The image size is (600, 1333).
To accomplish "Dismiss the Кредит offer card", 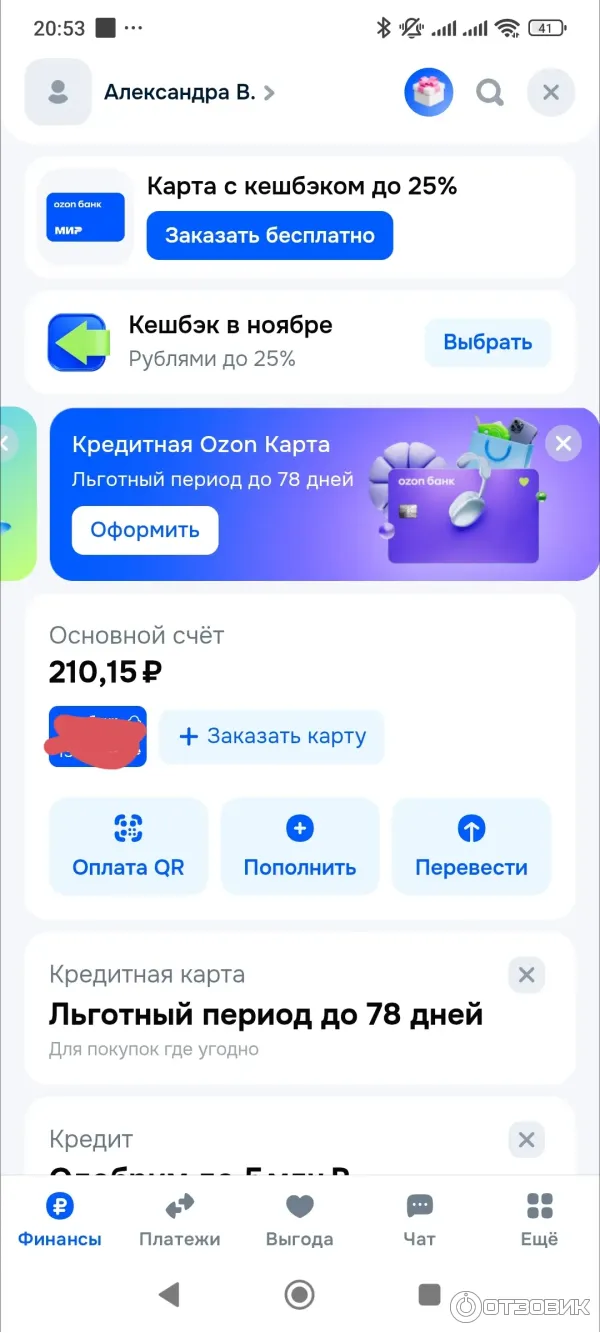I will click(x=526, y=1139).
